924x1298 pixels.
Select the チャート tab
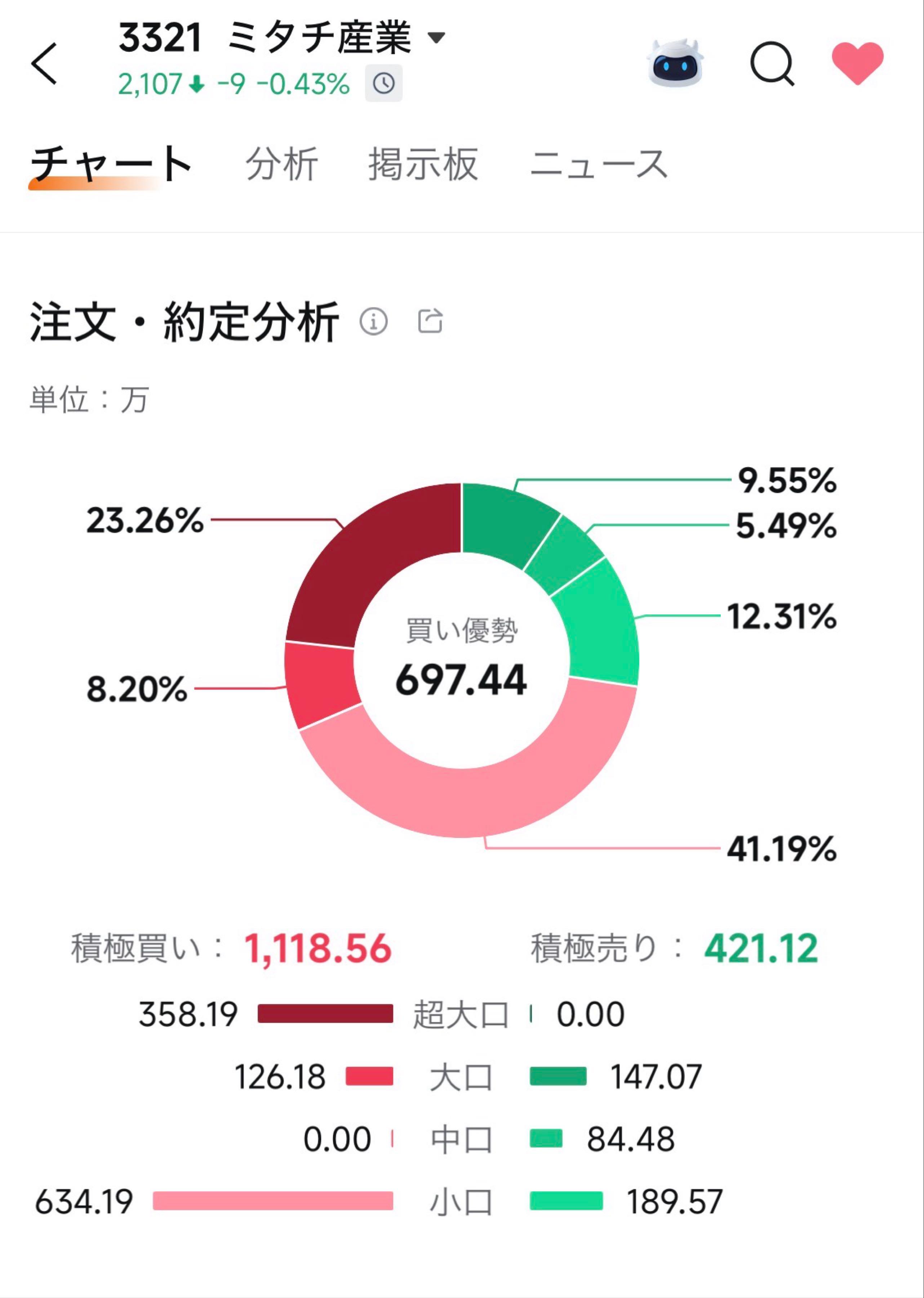pos(111,164)
